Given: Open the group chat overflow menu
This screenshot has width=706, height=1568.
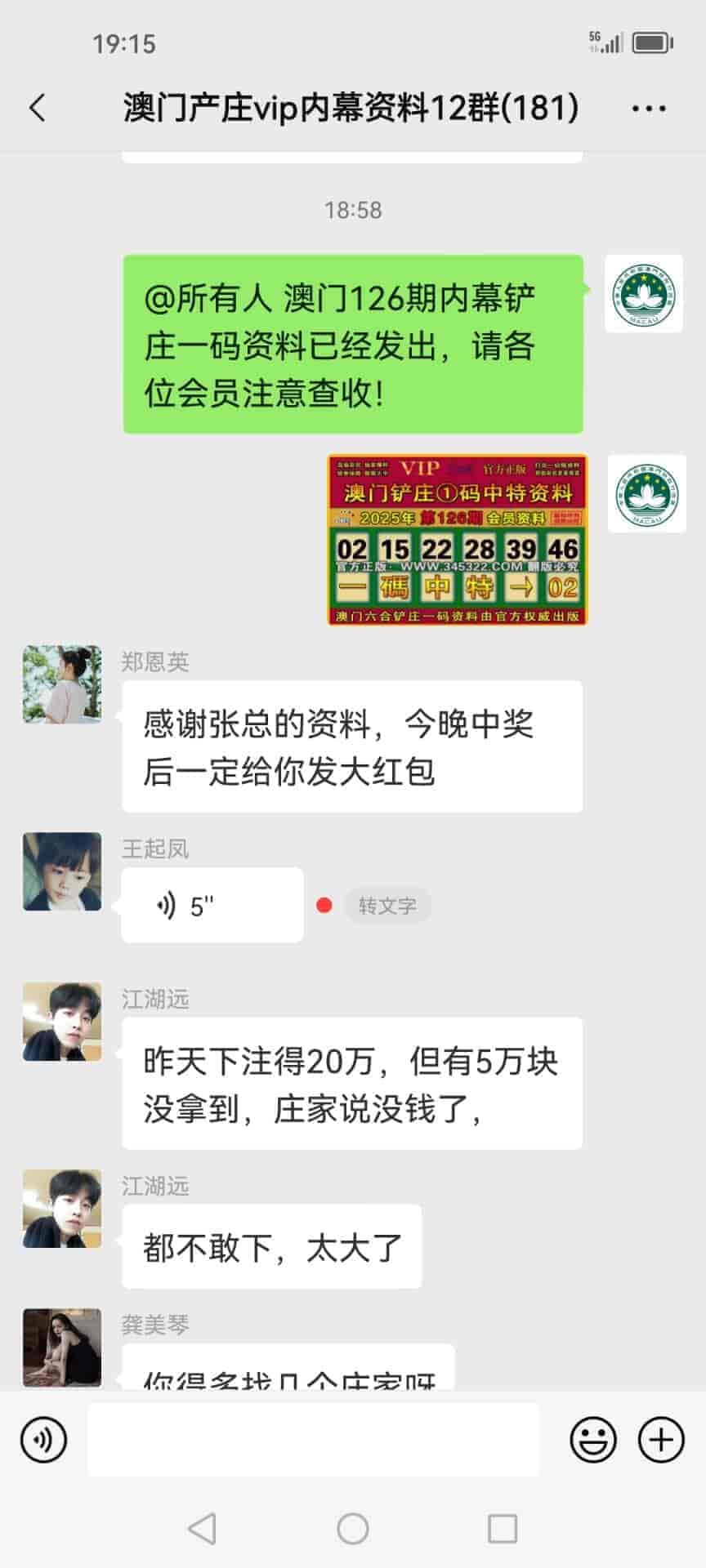Looking at the screenshot, I should pyautogui.click(x=649, y=108).
